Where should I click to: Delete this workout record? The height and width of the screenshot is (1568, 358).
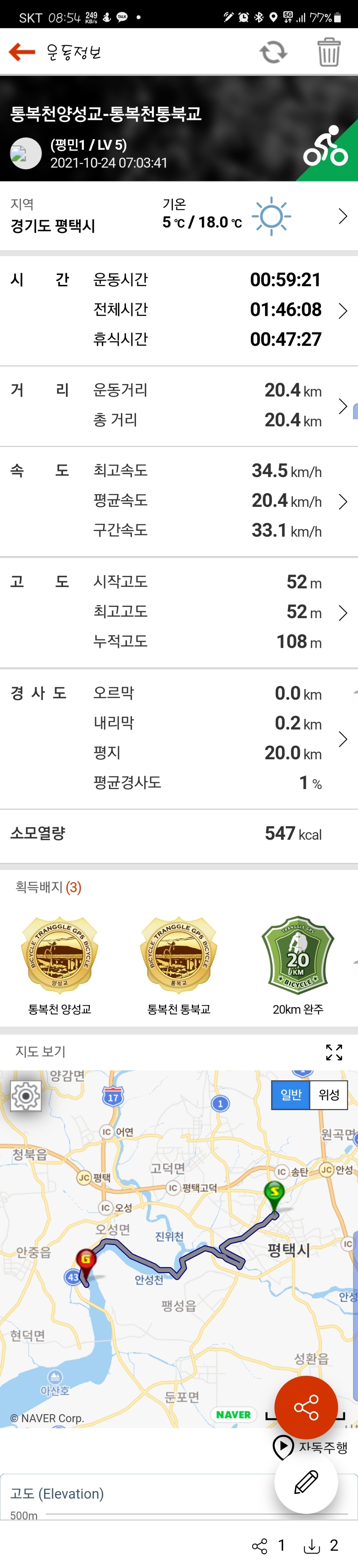click(x=328, y=52)
